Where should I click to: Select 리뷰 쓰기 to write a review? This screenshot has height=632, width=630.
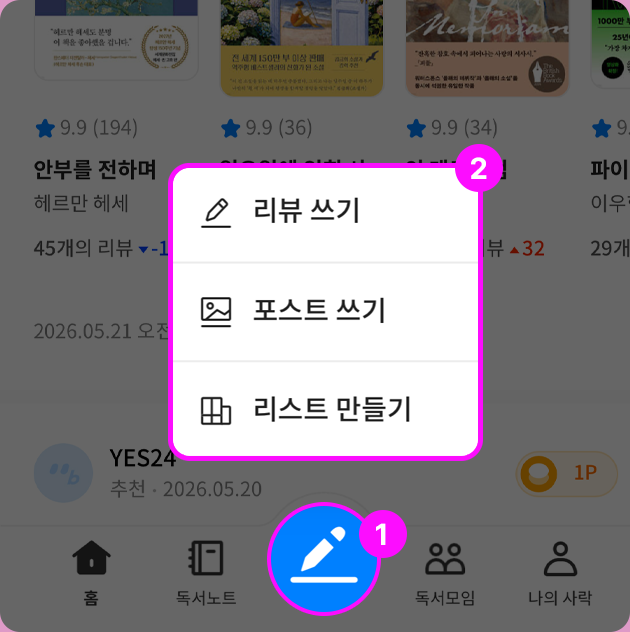[x=325, y=213]
